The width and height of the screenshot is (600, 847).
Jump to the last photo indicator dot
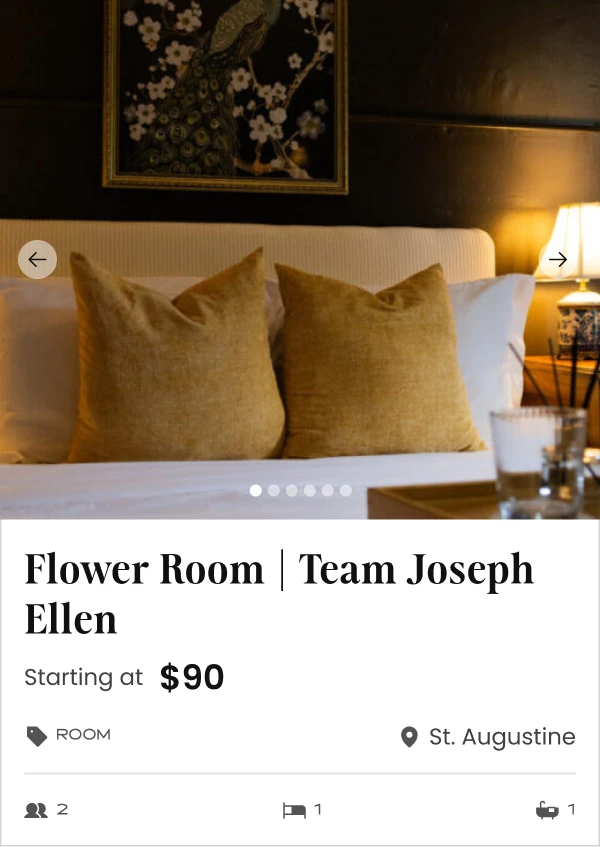pos(346,491)
